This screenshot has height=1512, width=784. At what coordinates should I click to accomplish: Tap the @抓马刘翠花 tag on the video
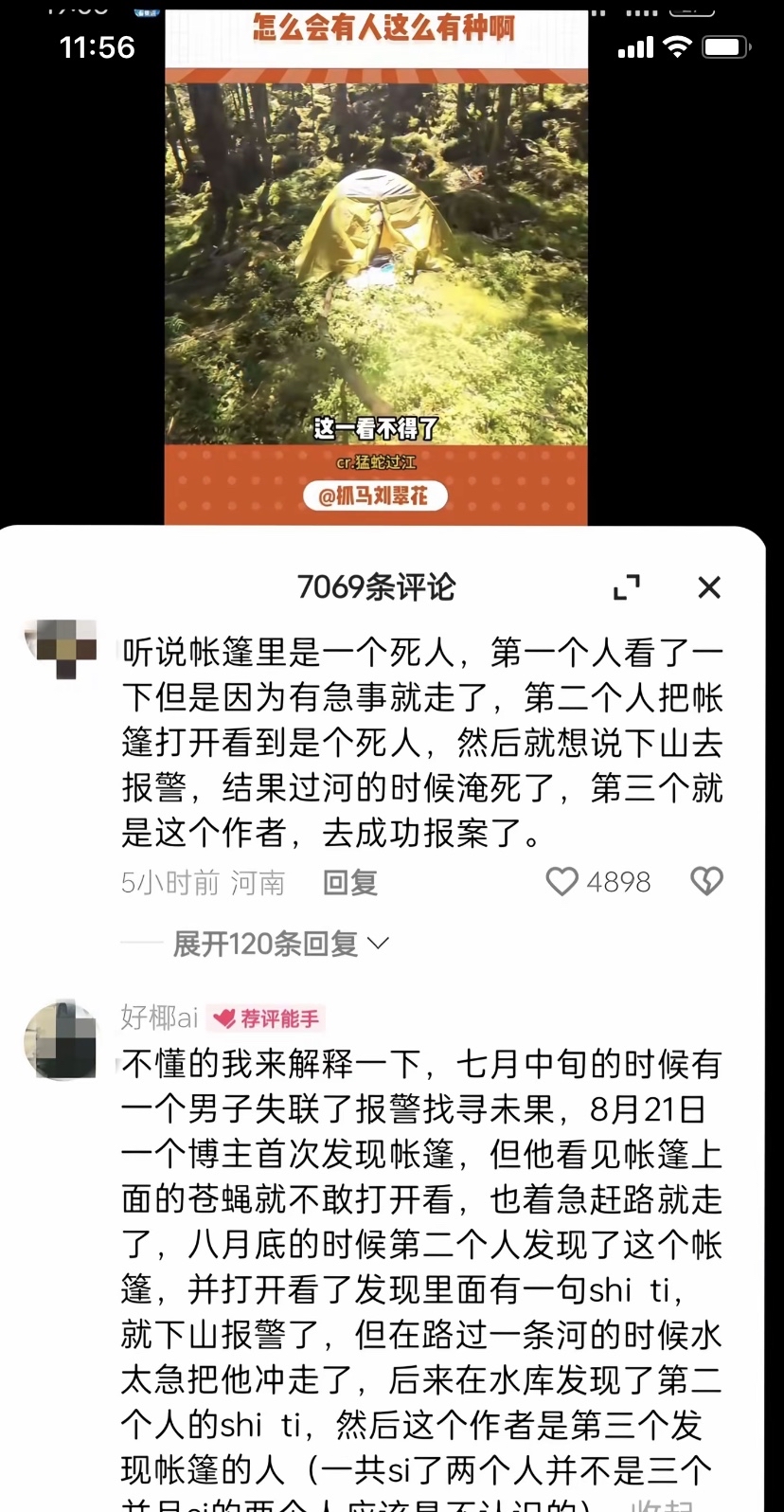[377, 495]
